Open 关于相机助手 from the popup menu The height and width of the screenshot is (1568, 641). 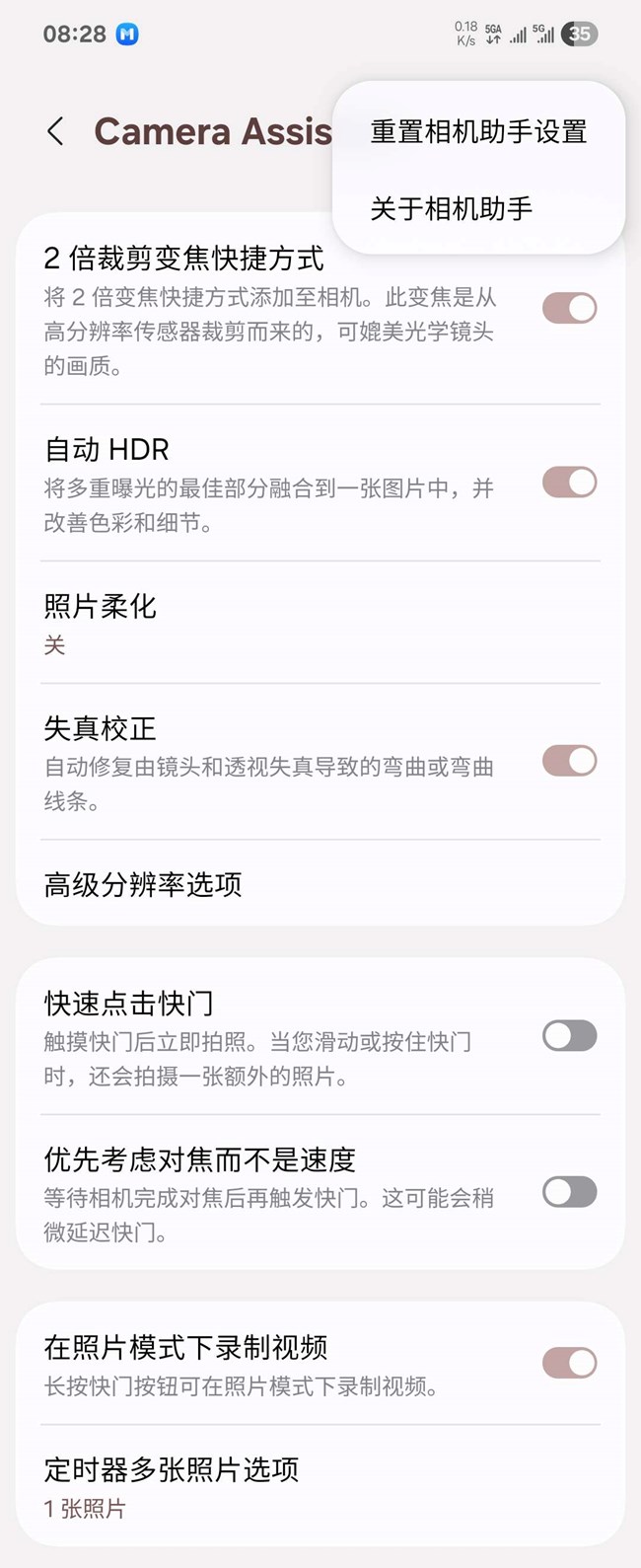452,208
